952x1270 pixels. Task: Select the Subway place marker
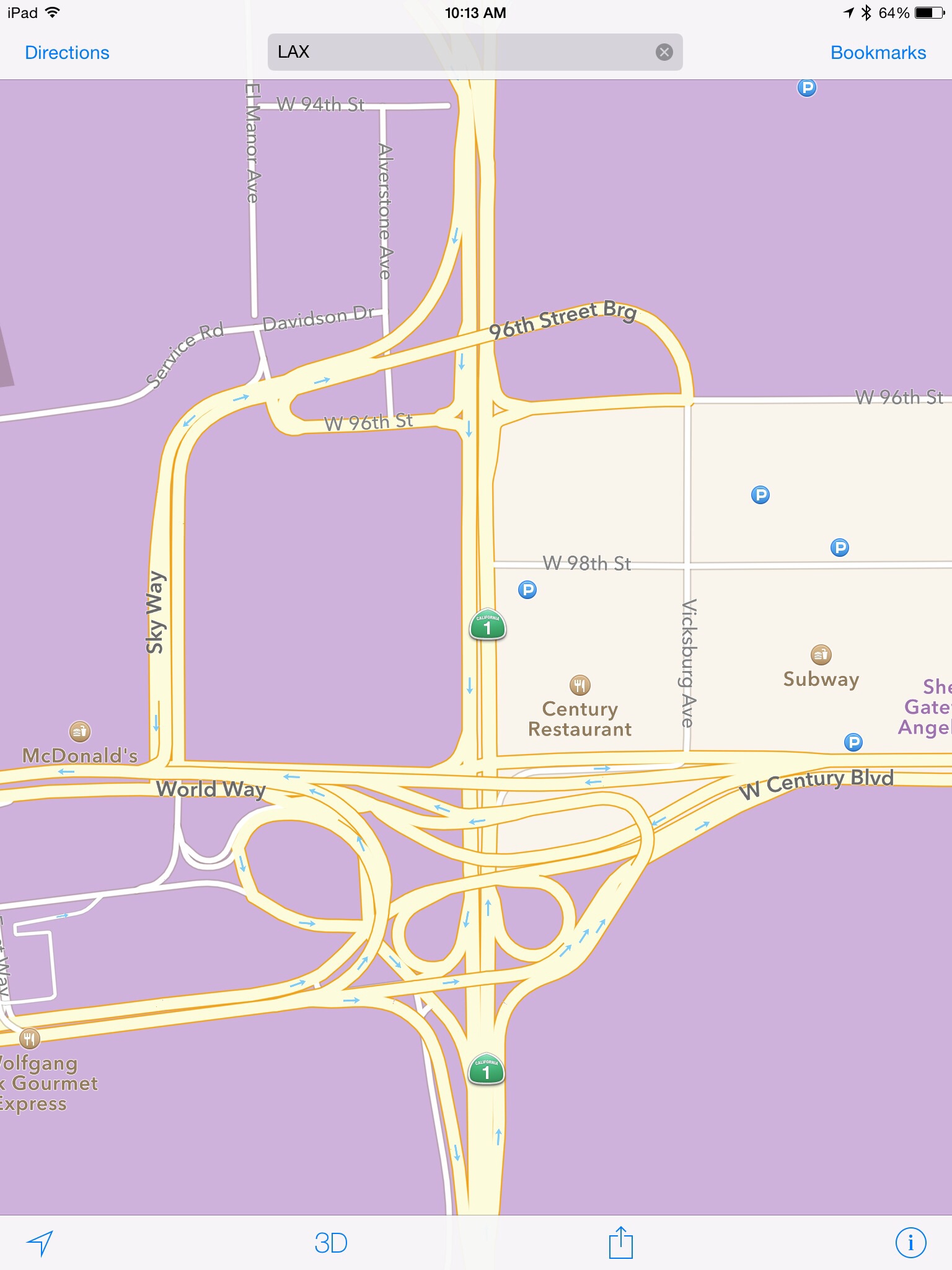click(x=821, y=654)
